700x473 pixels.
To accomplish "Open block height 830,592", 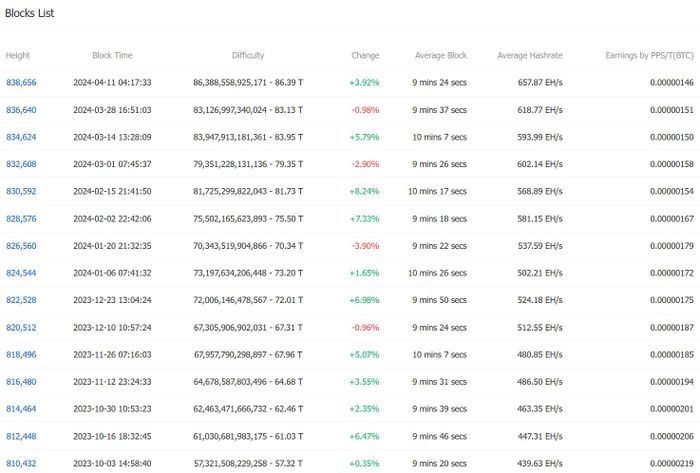I will click(x=21, y=191).
